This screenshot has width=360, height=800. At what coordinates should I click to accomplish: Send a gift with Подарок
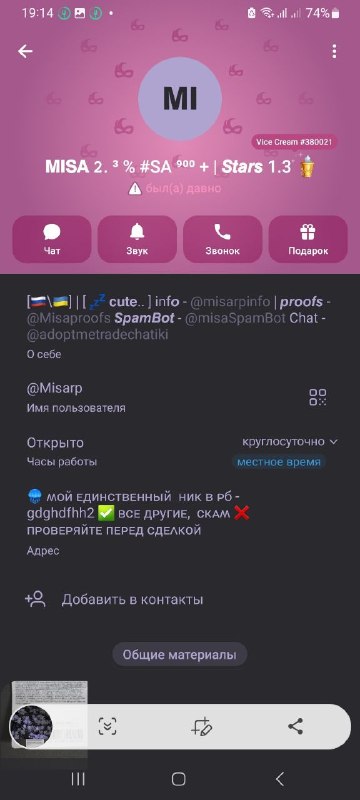[308, 239]
